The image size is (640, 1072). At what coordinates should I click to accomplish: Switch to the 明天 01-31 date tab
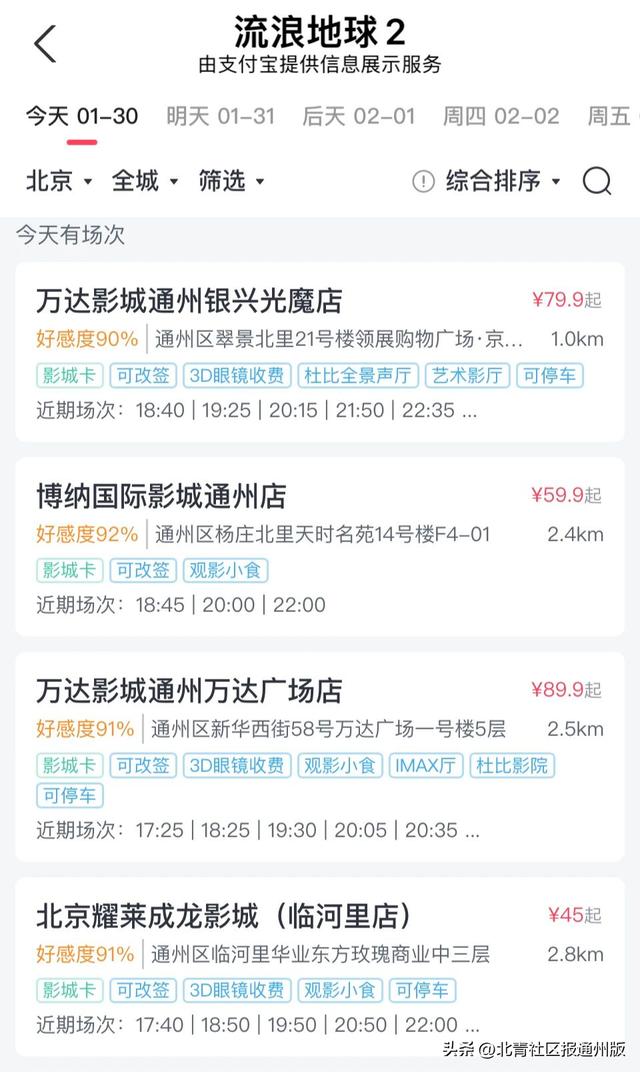tap(221, 116)
